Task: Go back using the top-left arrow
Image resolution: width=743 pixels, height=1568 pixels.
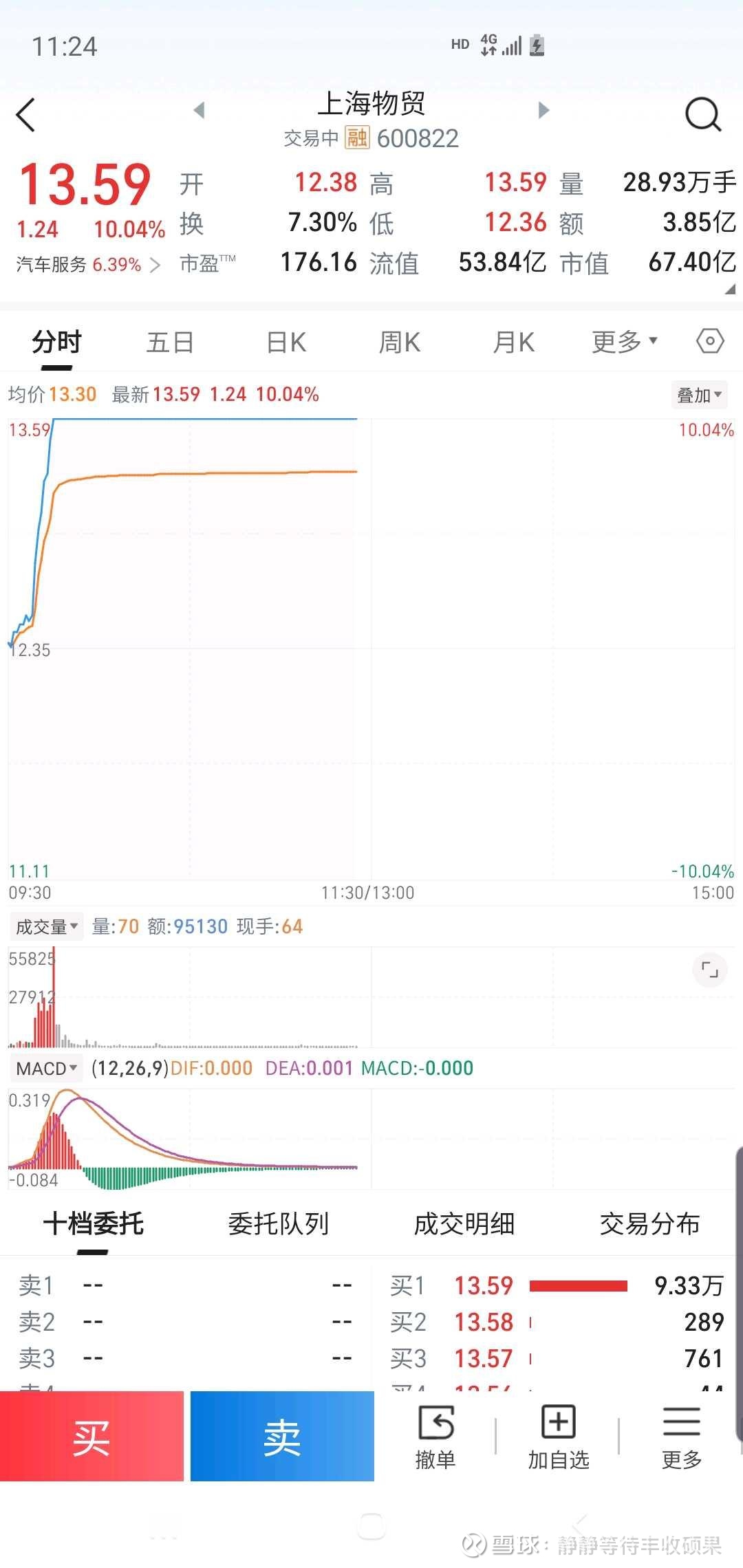Action: [26, 115]
